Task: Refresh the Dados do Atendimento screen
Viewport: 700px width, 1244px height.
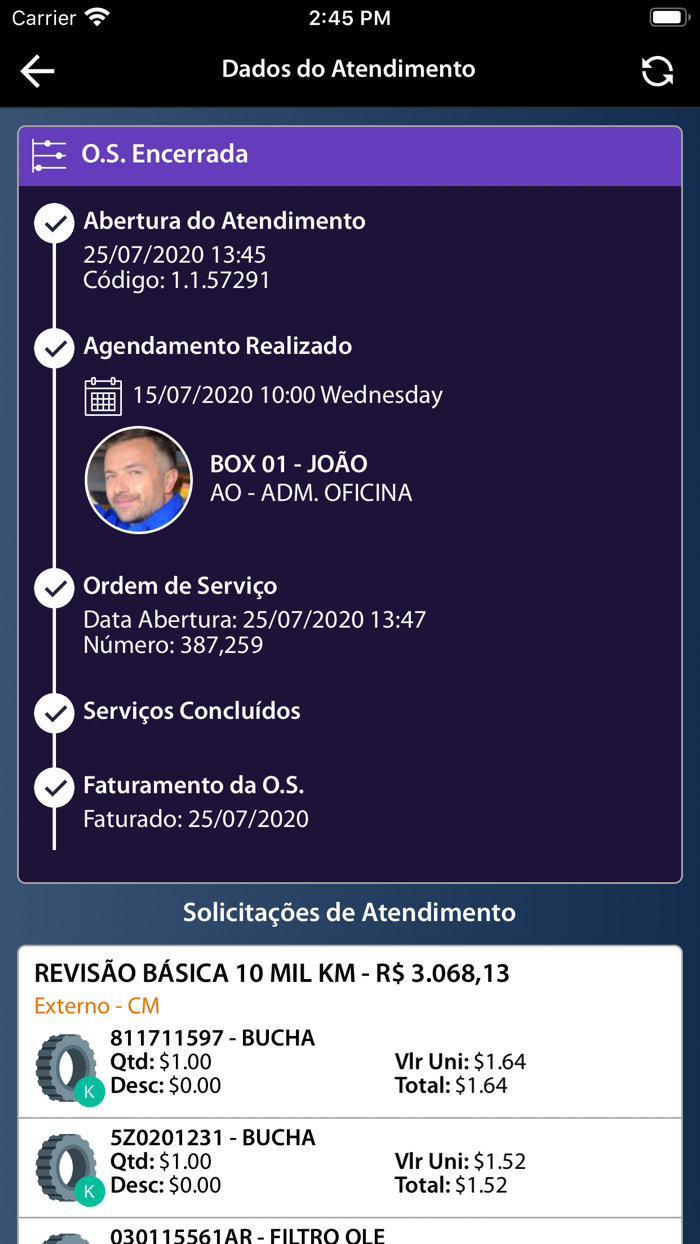Action: (657, 71)
